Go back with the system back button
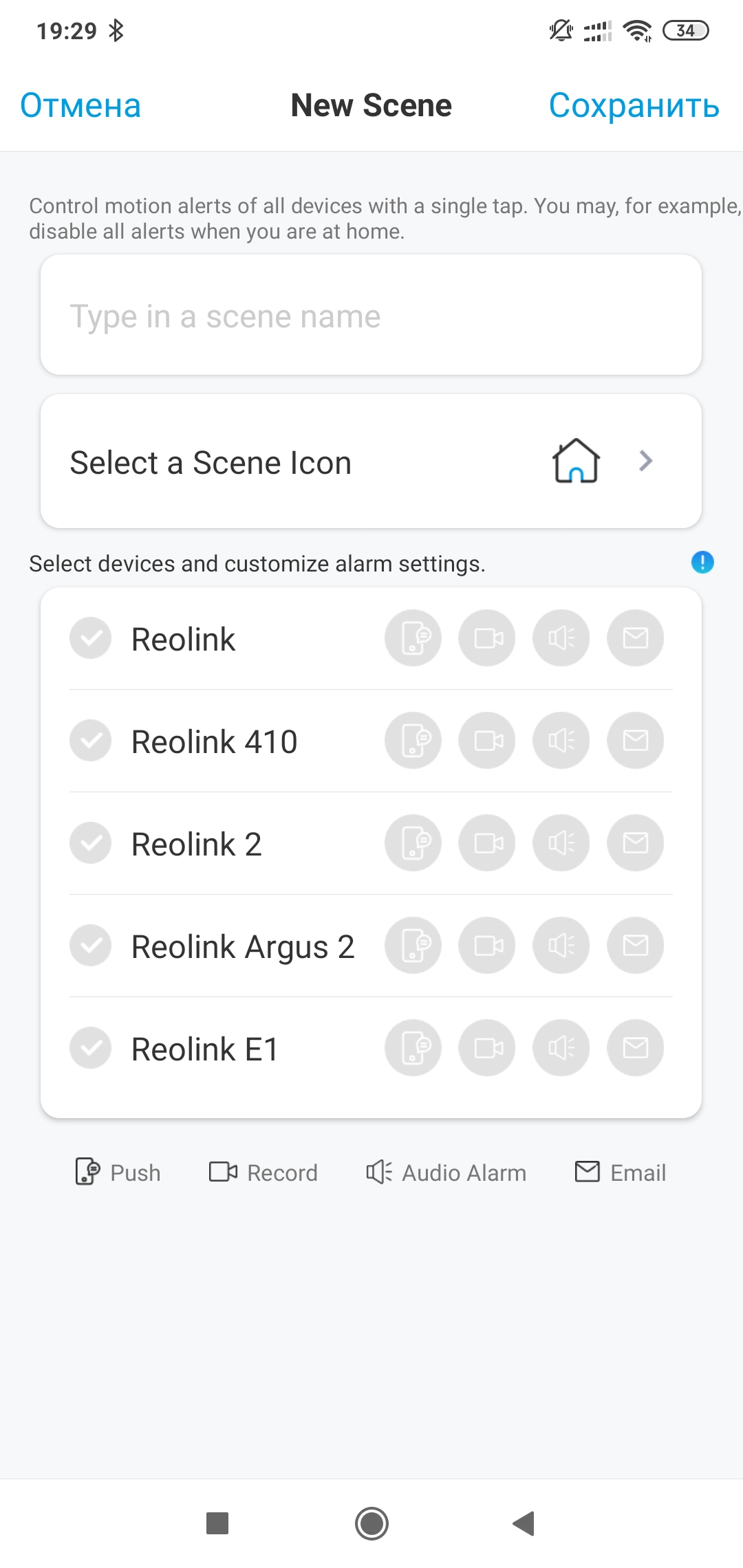Screen dimensions: 743x1568 [x=524, y=1523]
